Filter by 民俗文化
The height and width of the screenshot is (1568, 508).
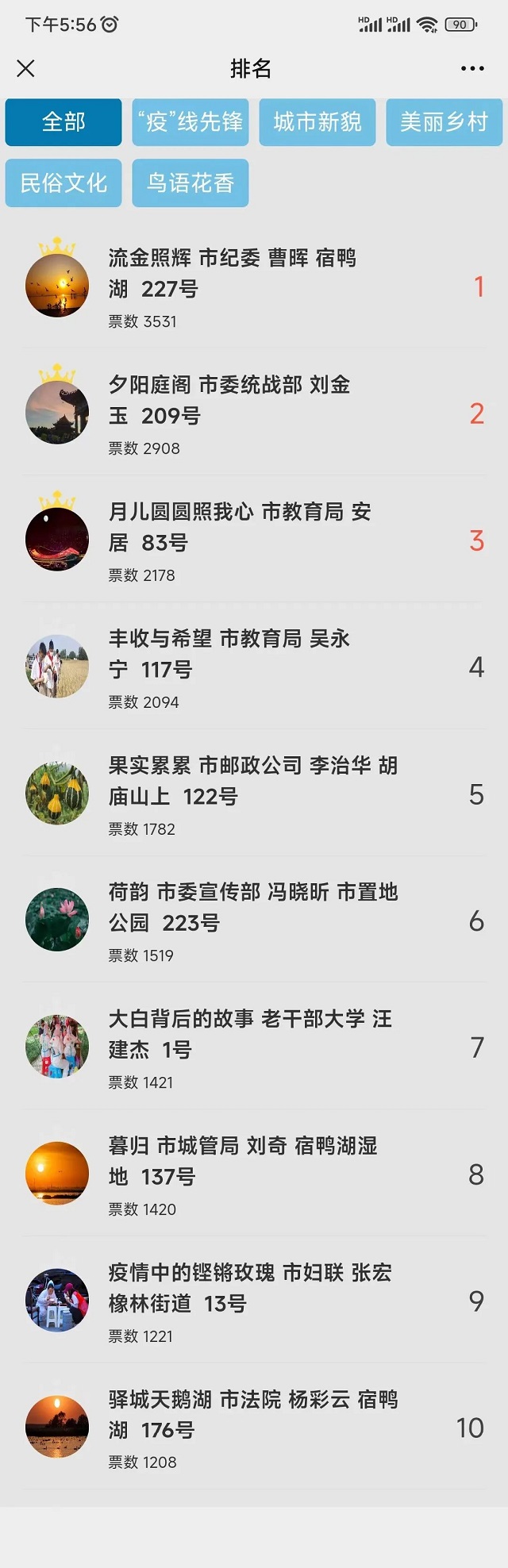pos(63,183)
